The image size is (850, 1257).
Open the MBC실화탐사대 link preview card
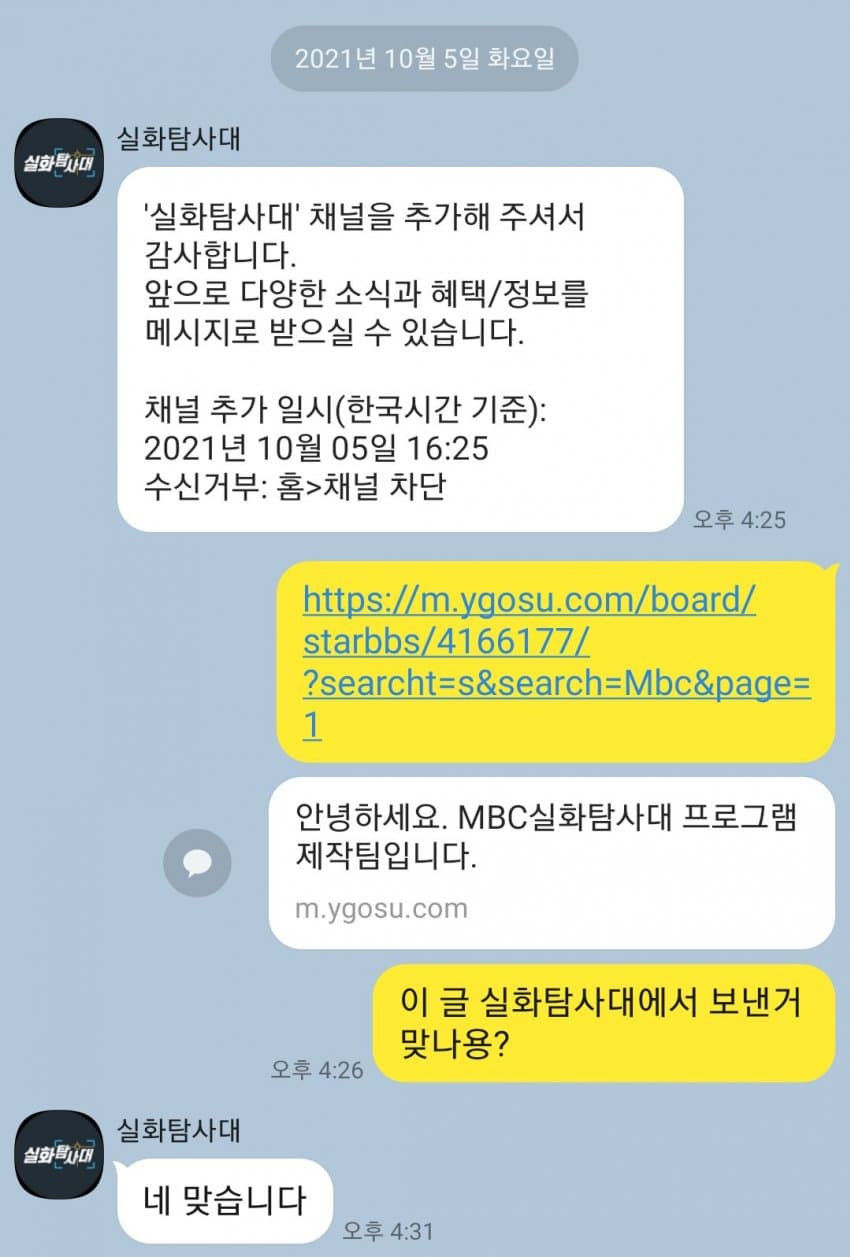(x=551, y=862)
